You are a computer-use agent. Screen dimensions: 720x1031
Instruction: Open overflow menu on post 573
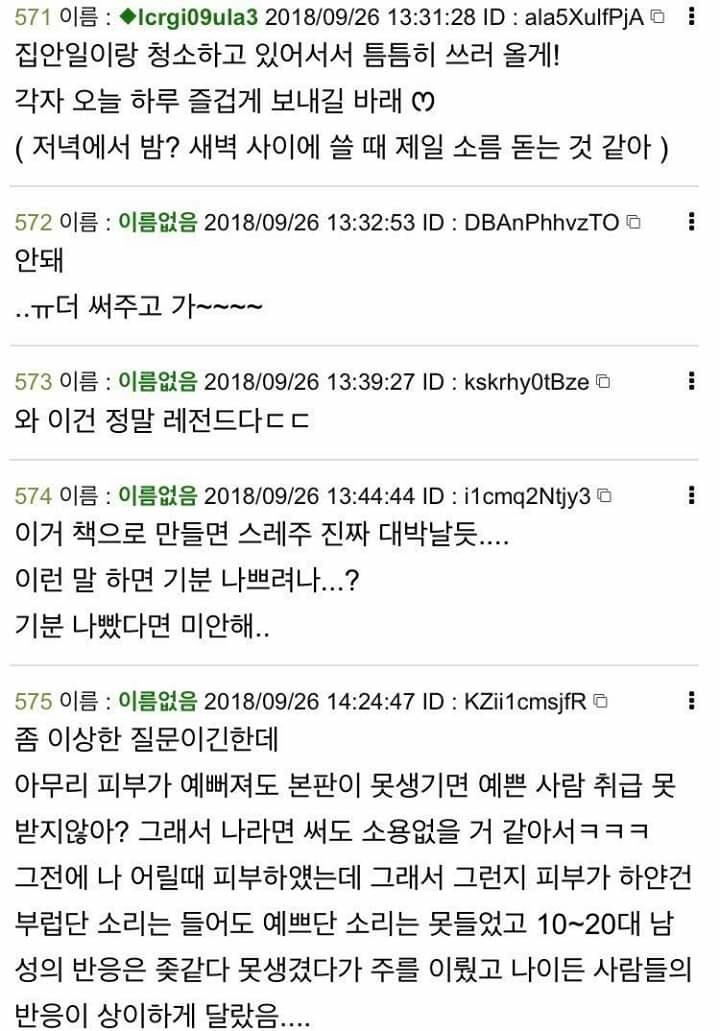point(693,381)
